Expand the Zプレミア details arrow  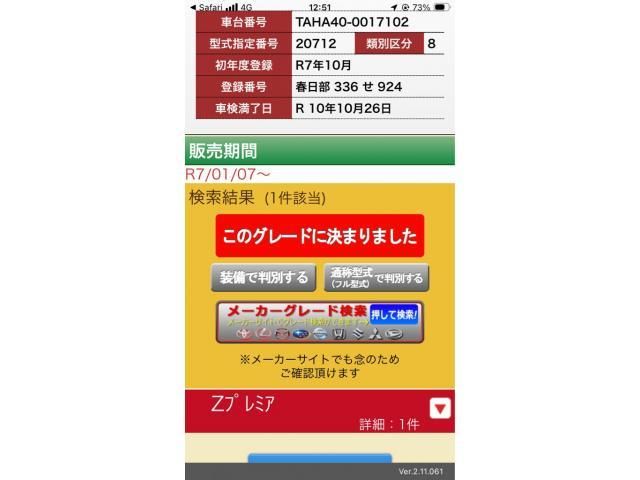440,408
